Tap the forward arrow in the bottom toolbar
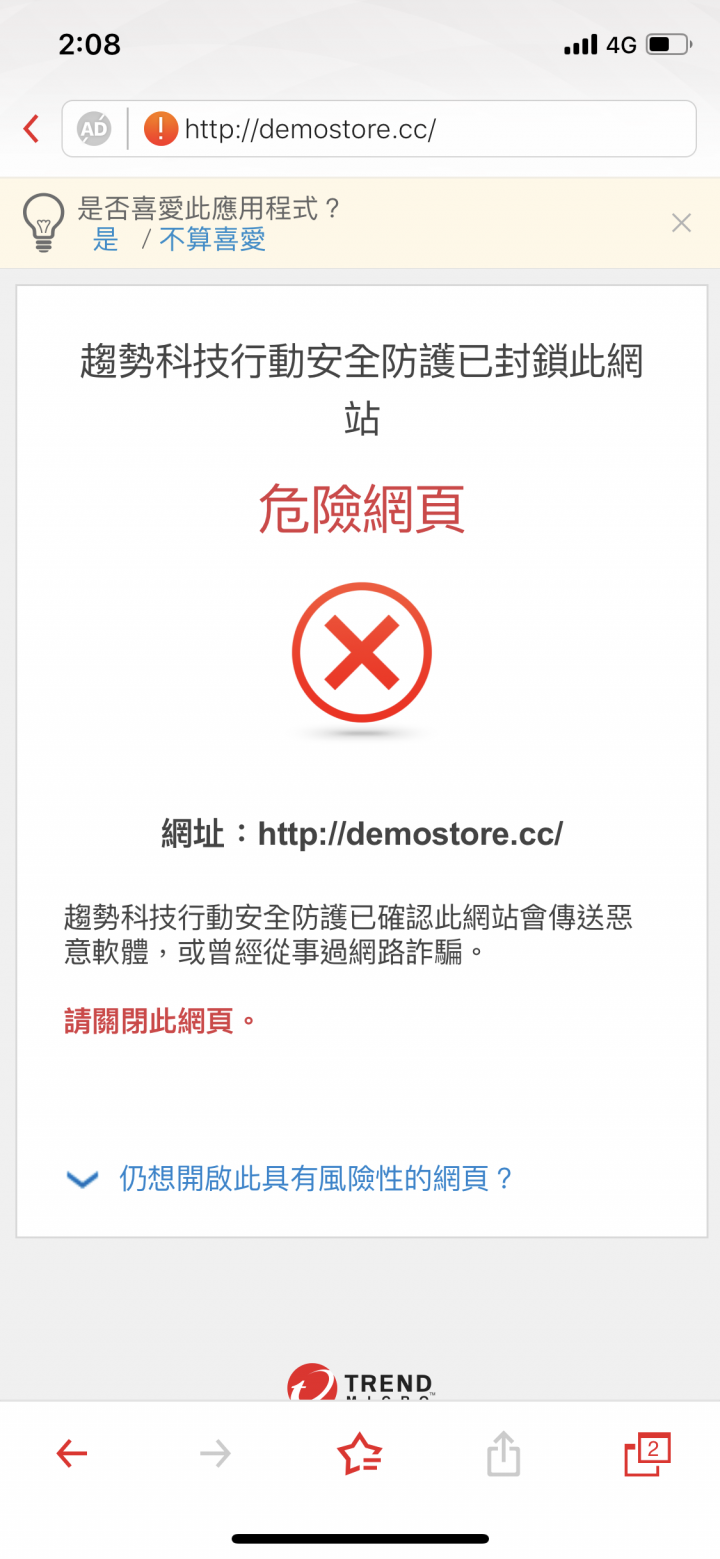Viewport: 720px width, 1559px height. click(x=215, y=1453)
